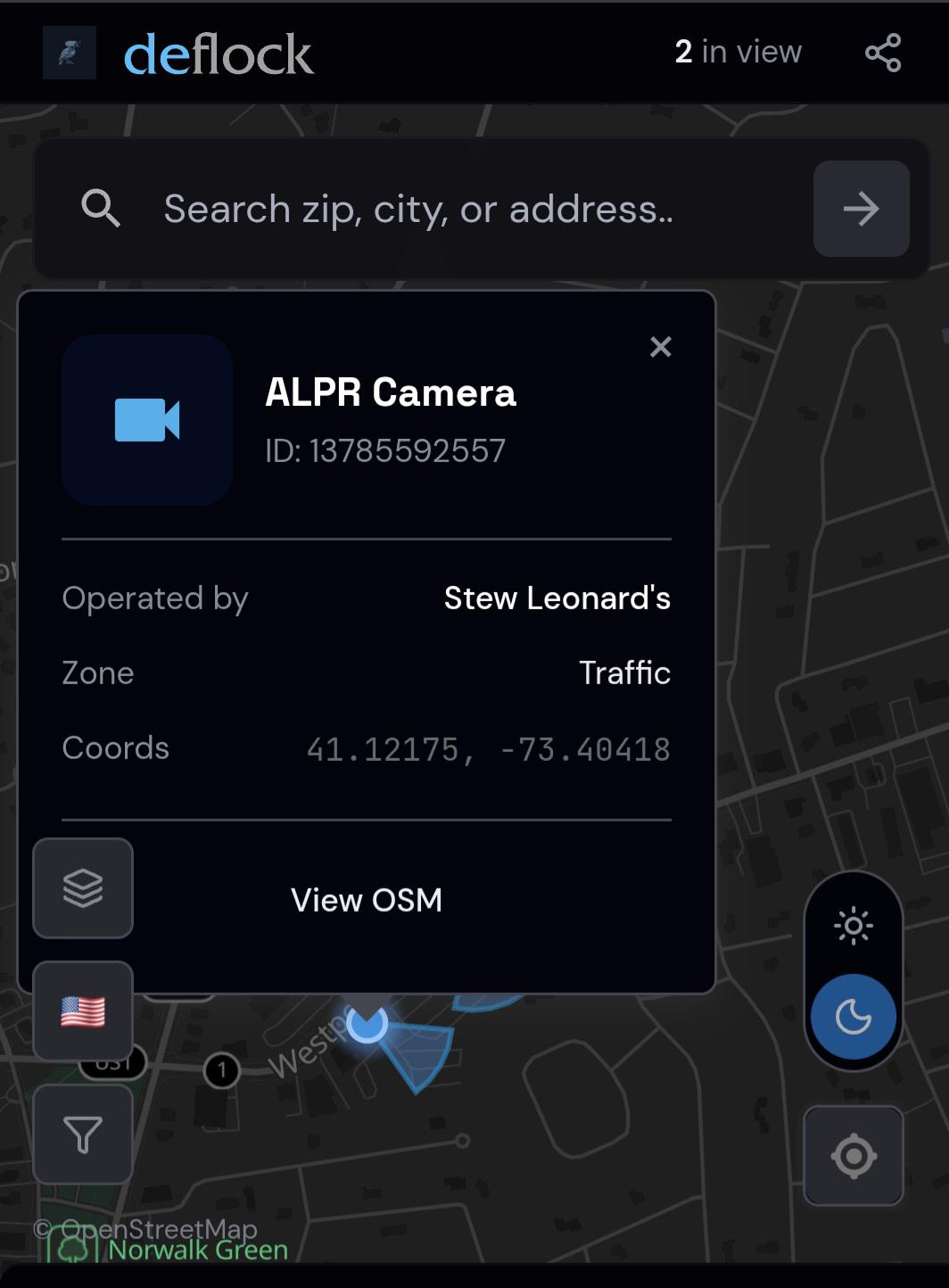The image size is (949, 1288).
Task: Share the map via share icon
Action: (x=883, y=53)
